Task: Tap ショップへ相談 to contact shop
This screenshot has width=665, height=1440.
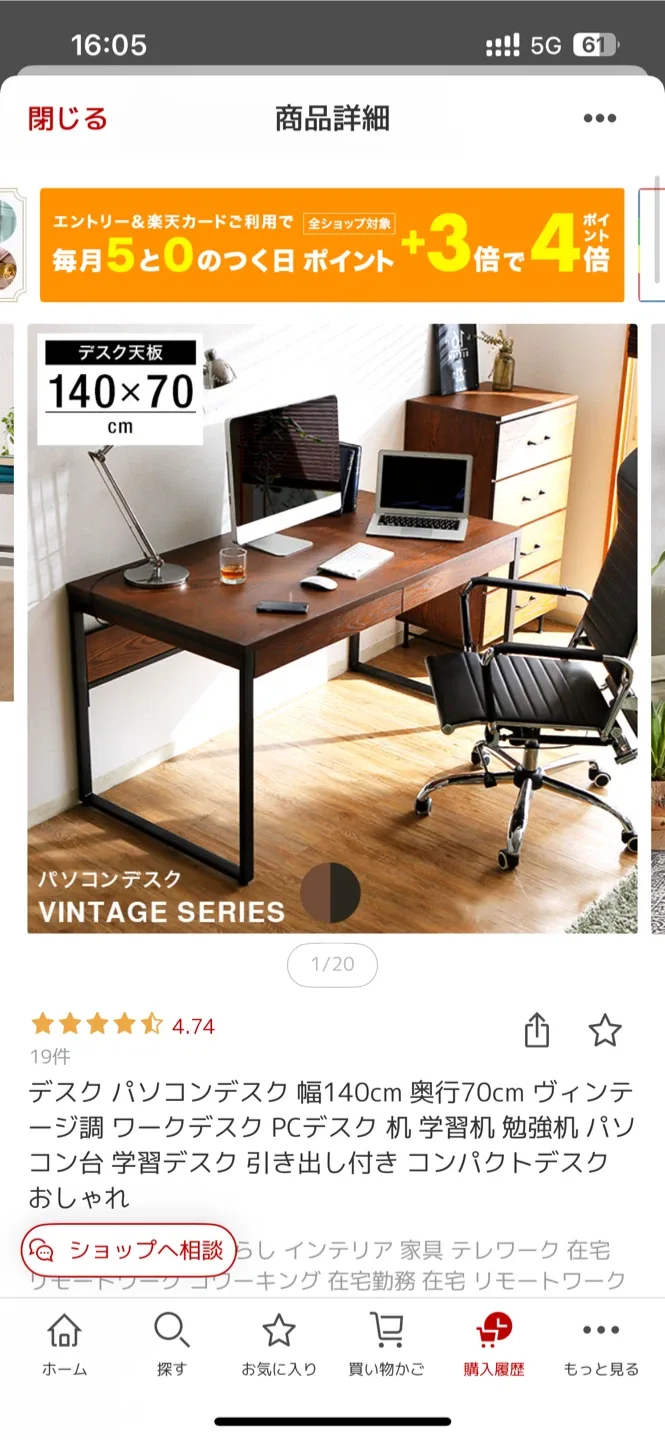Action: coord(129,1250)
